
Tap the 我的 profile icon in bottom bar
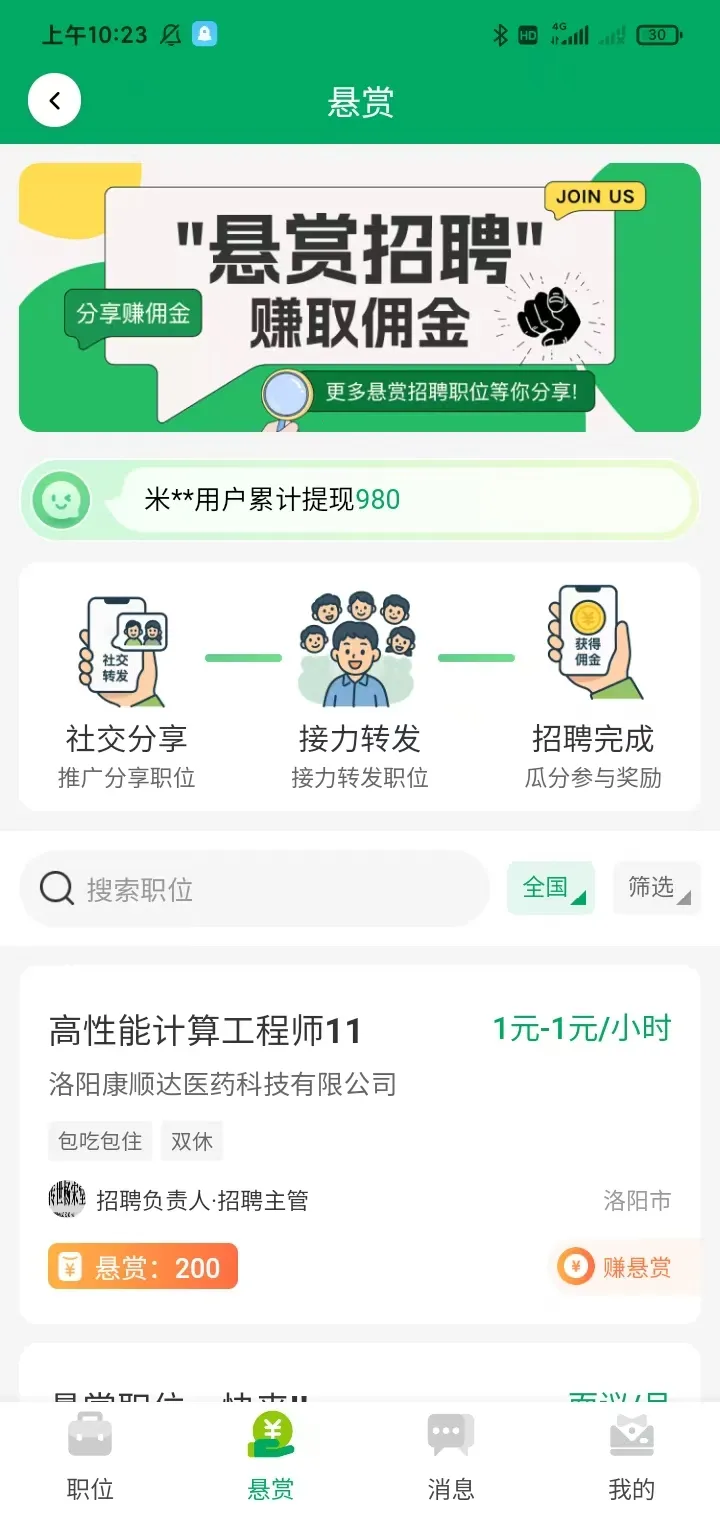(x=629, y=1434)
